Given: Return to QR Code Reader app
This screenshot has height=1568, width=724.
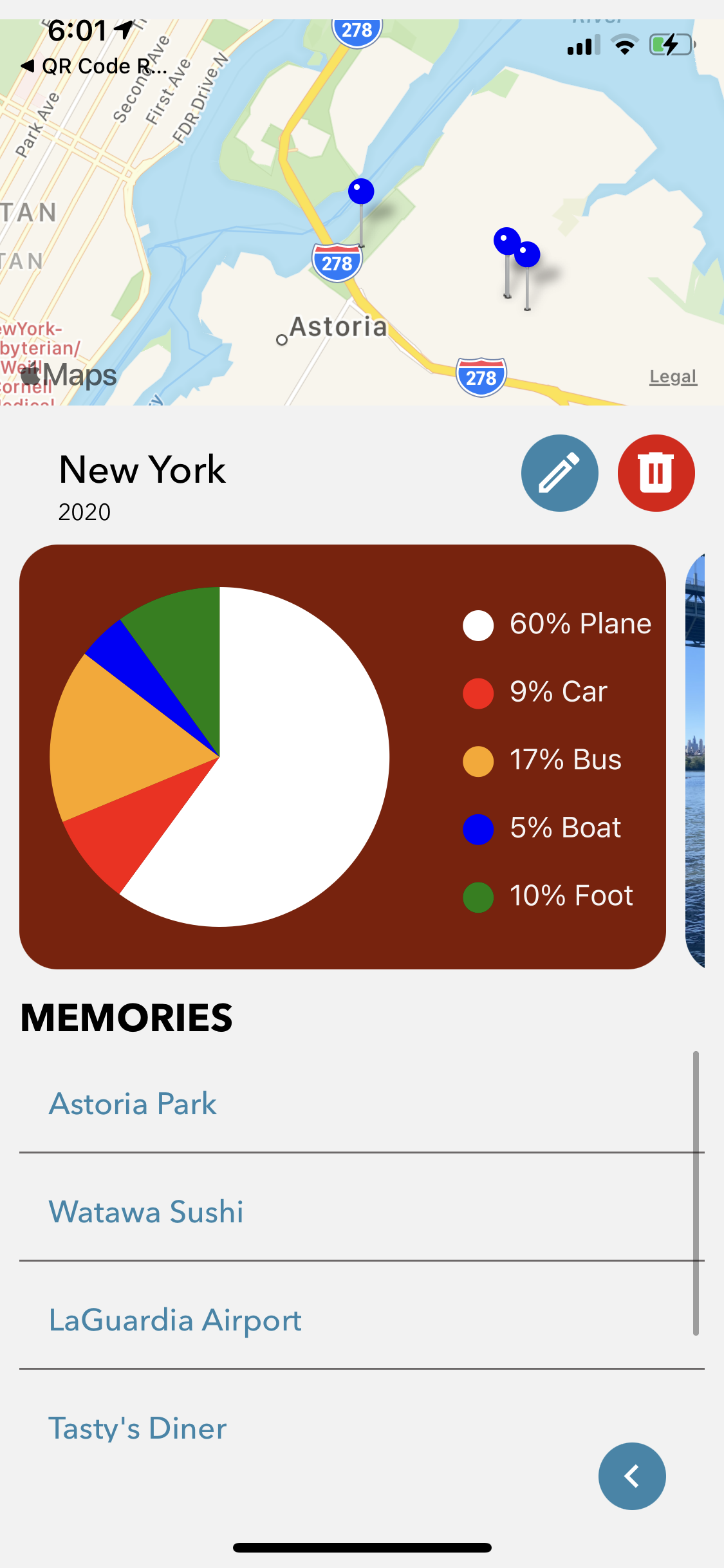Looking at the screenshot, I should pos(95,66).
